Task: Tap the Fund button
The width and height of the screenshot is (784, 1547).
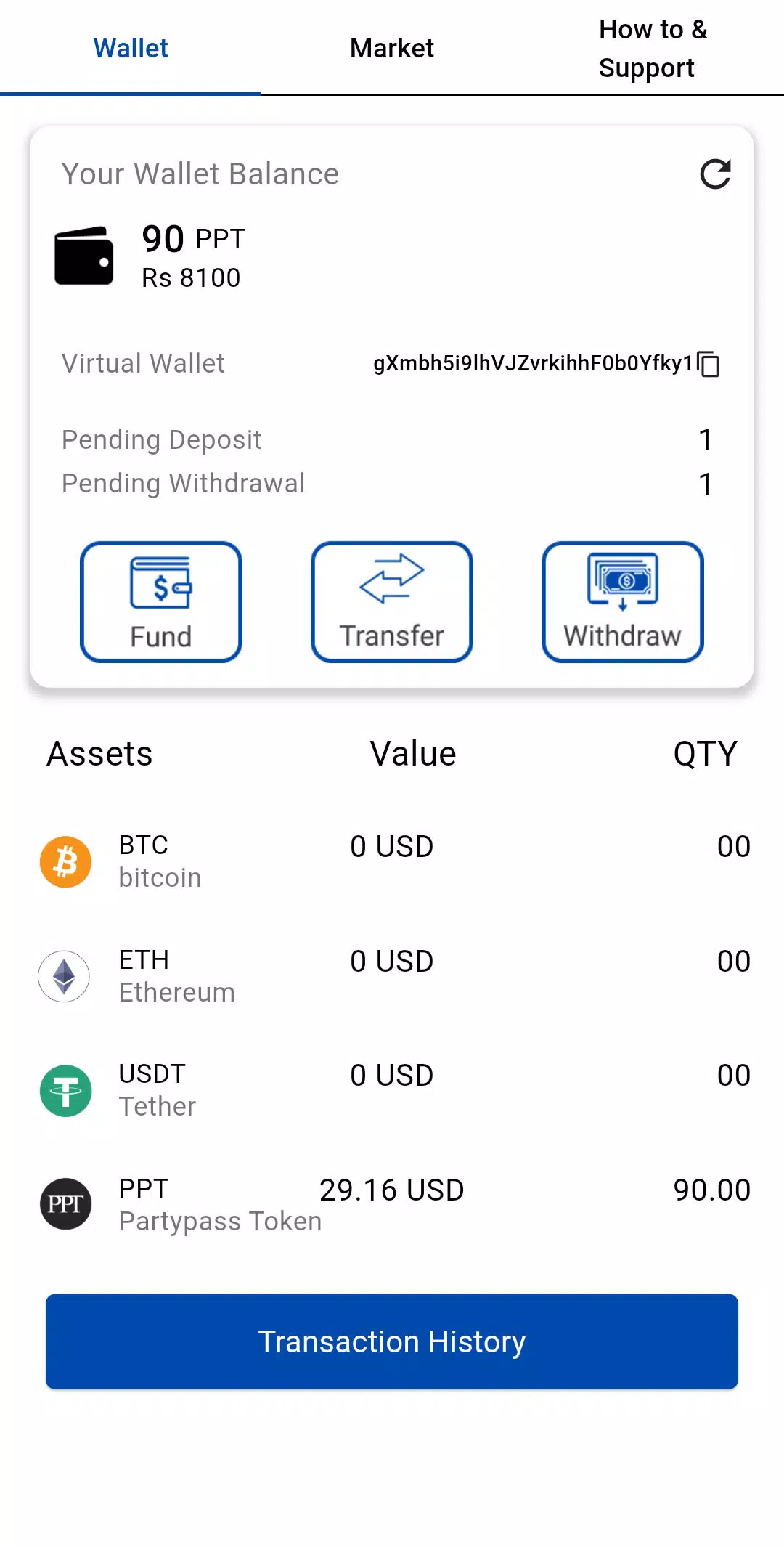Action: tap(161, 602)
